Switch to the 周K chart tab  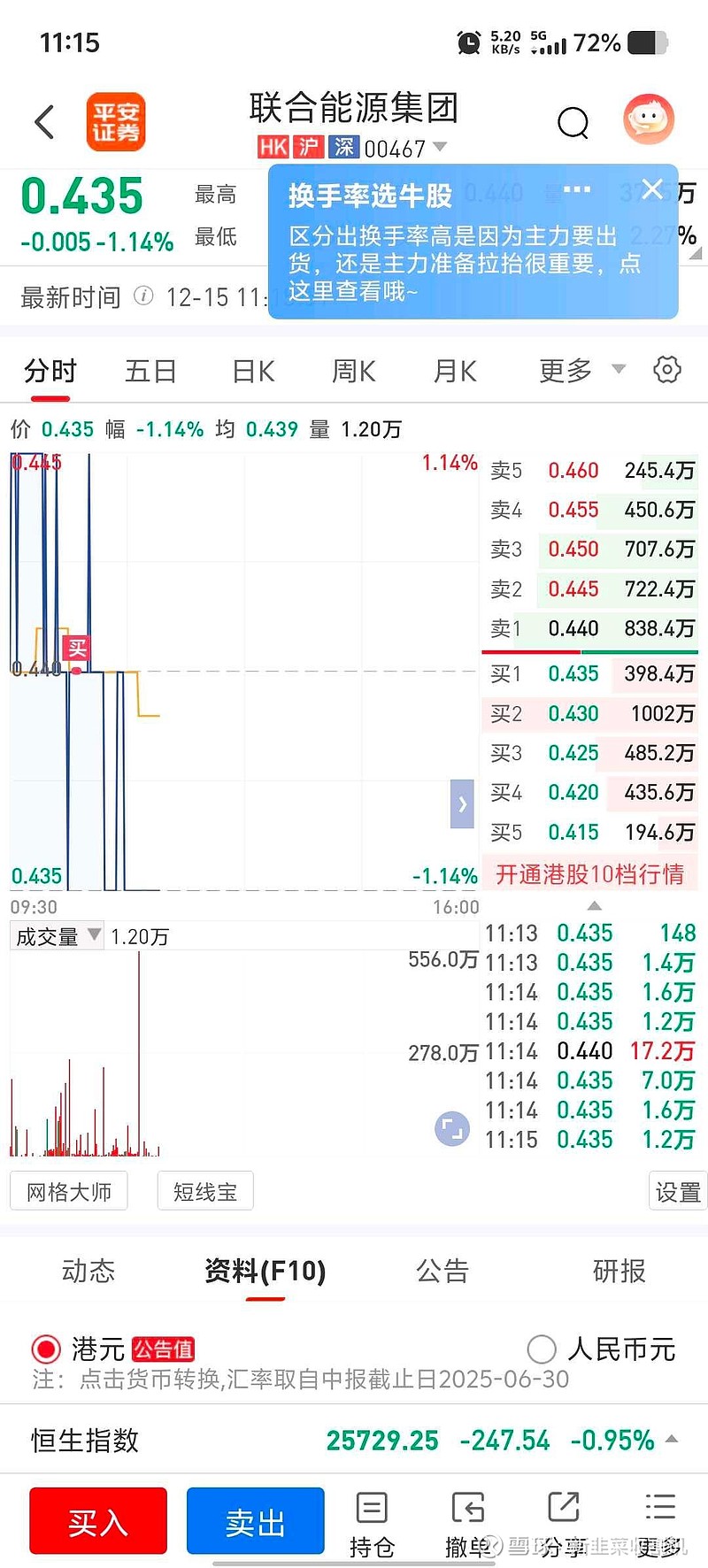tap(354, 371)
